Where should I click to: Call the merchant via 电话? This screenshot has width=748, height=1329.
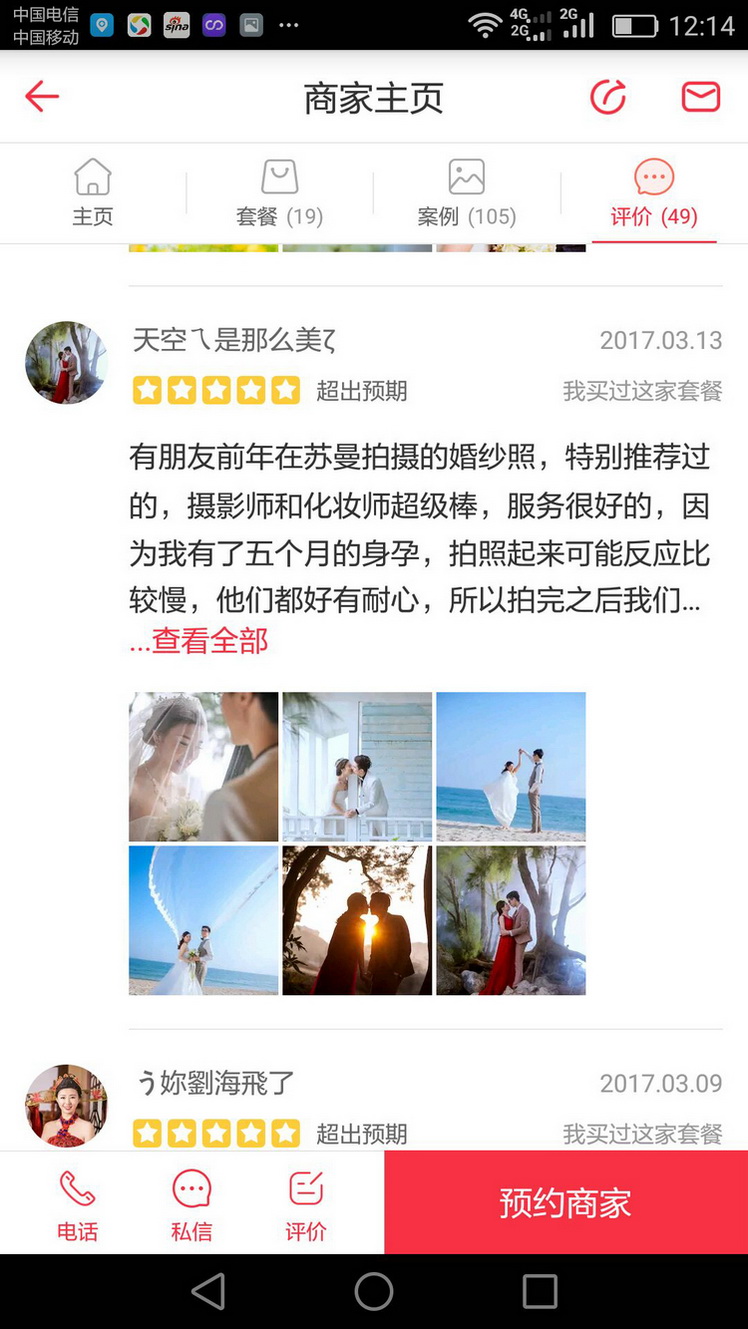[x=77, y=1203]
